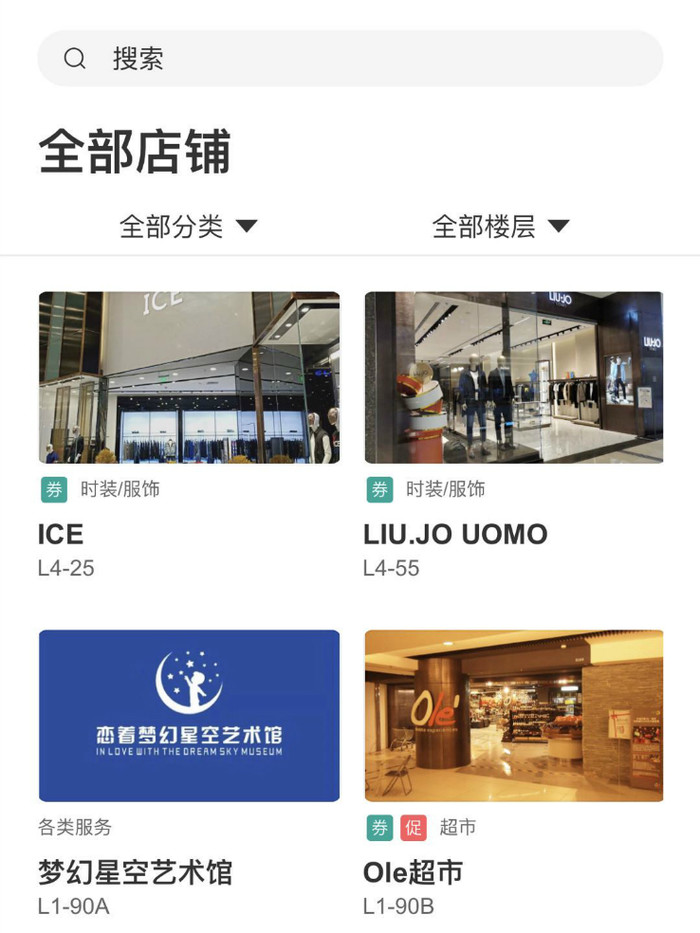Expand the 全部楼层 floor dropdown
700x933 pixels.
[x=500, y=226]
